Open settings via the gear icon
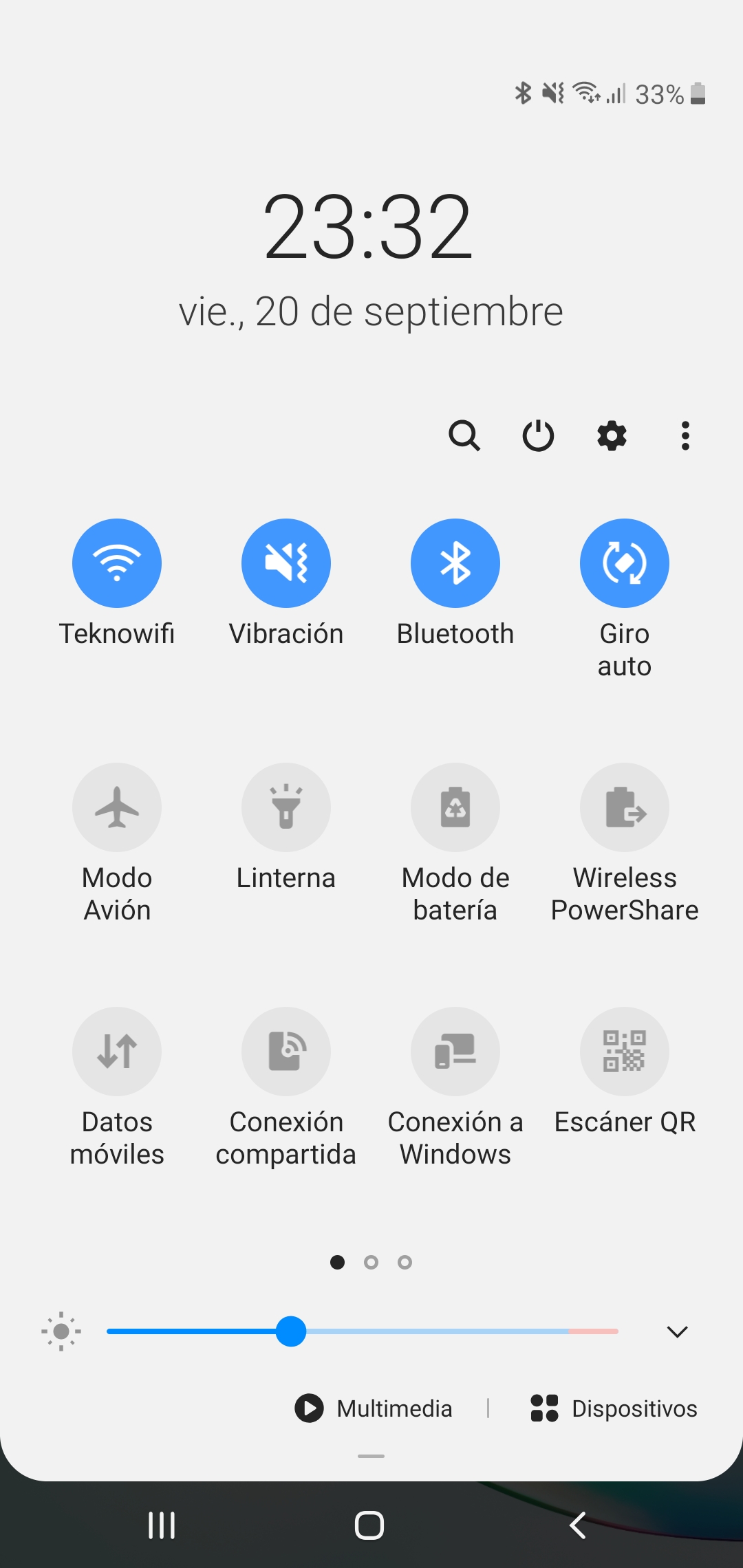The height and width of the screenshot is (1568, 743). click(612, 435)
